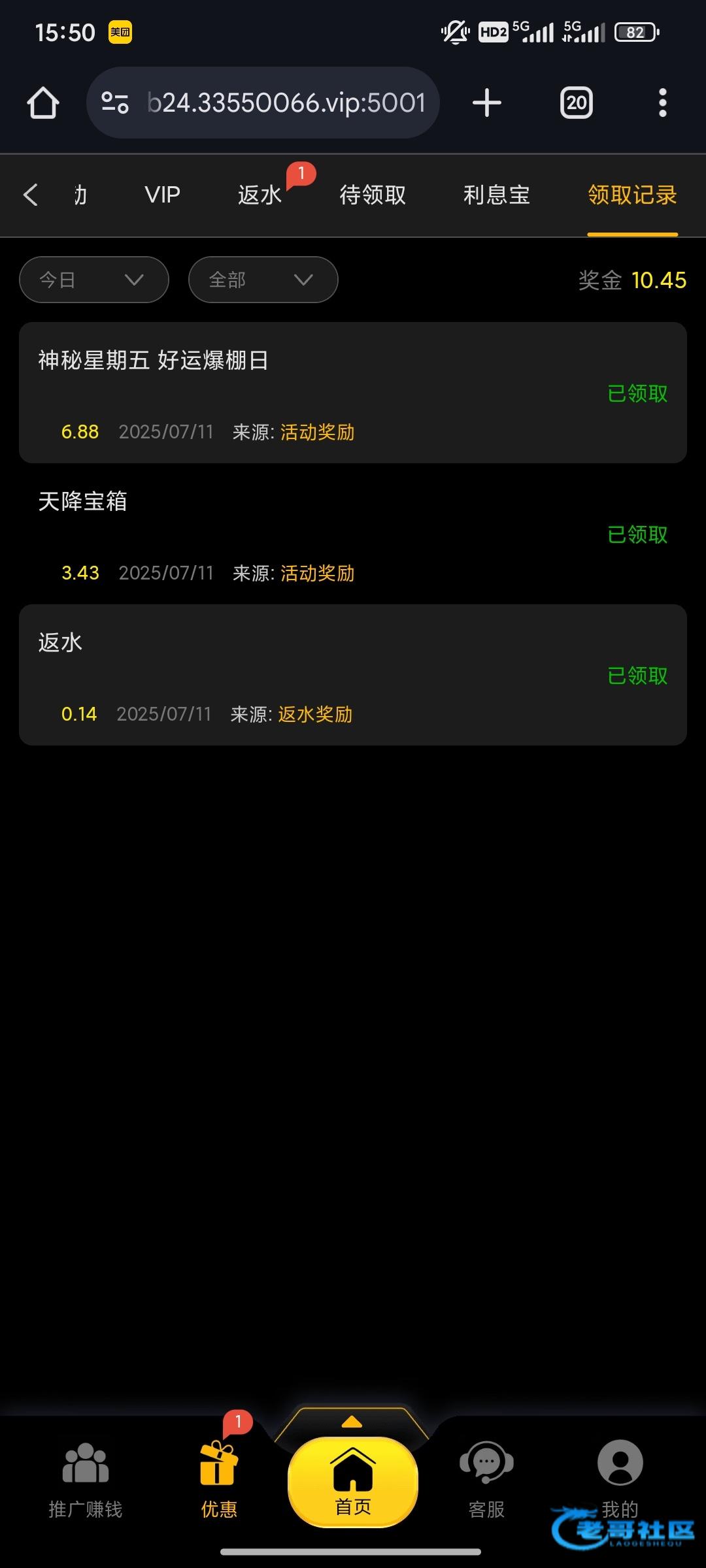Tap the URL address bar
706x1568 pixels.
[x=275, y=103]
